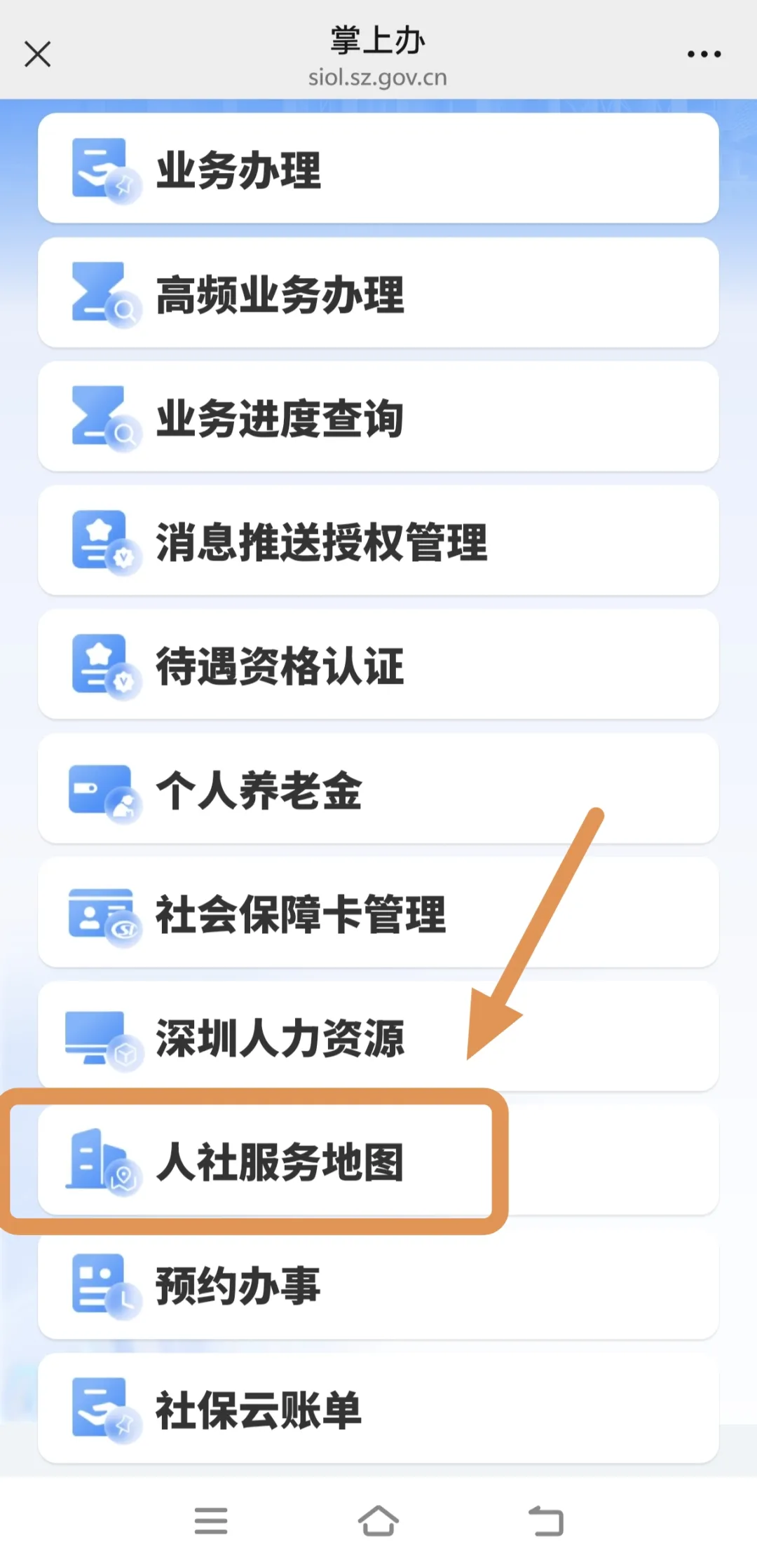Viewport: 757px width, 1568px height.
Task: Close the 掌上办 web page
Action: (x=38, y=54)
